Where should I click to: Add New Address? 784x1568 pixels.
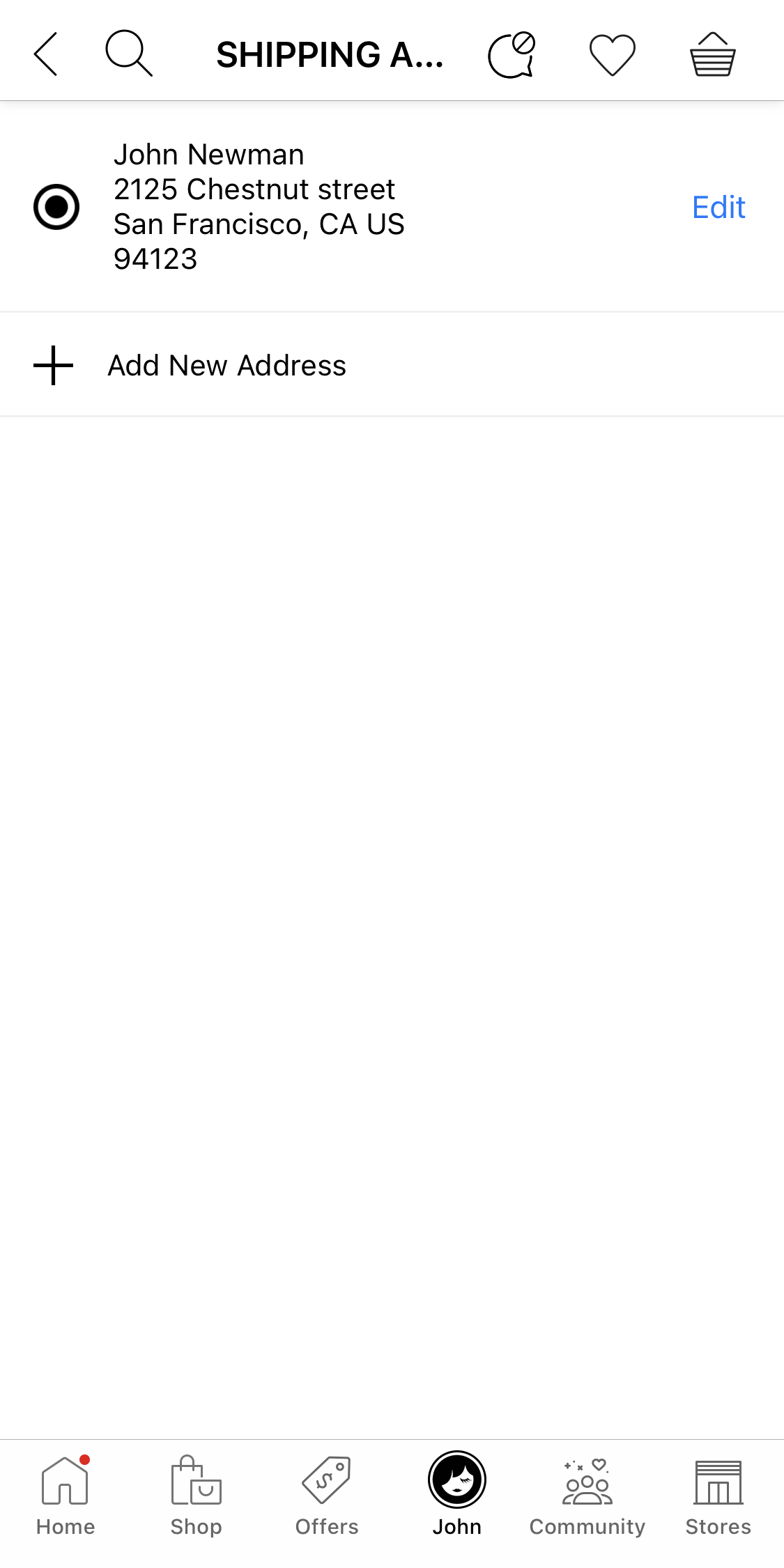coord(226,365)
